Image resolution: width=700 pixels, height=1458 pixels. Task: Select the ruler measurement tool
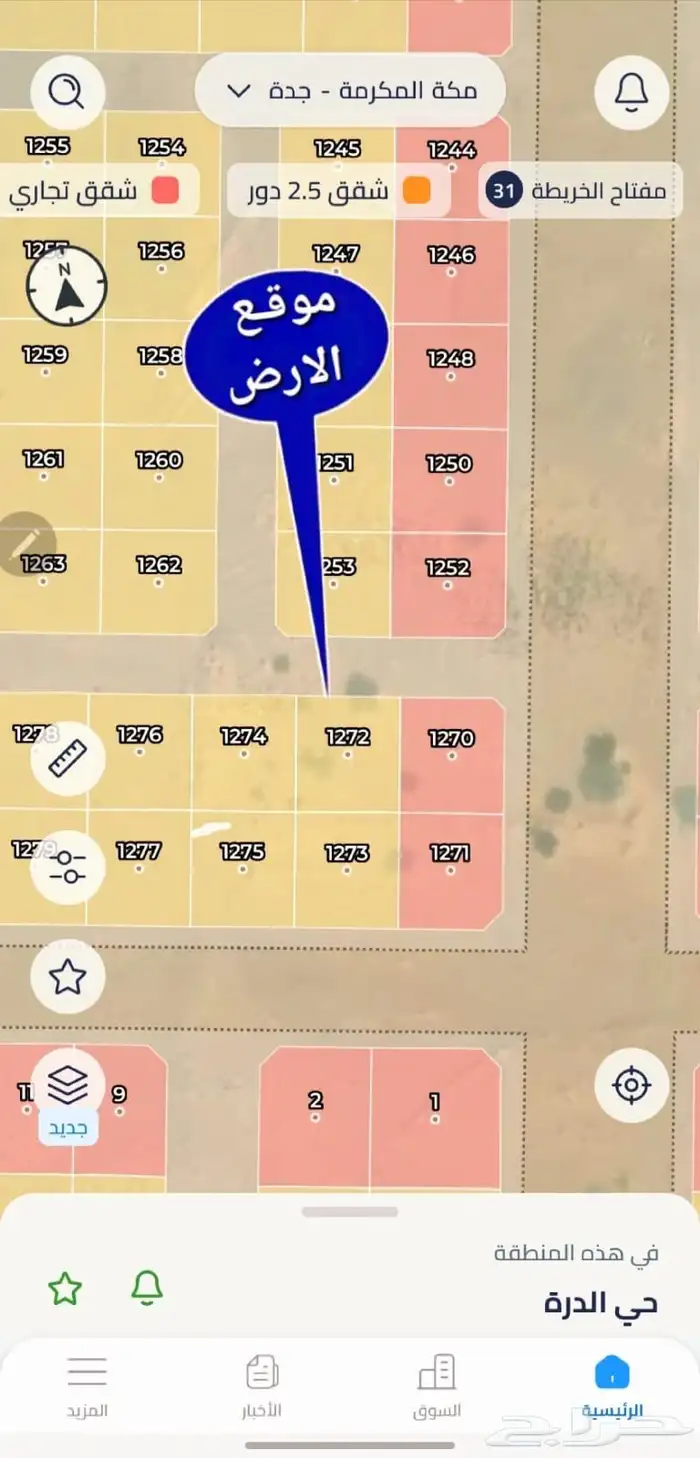[x=67, y=759]
